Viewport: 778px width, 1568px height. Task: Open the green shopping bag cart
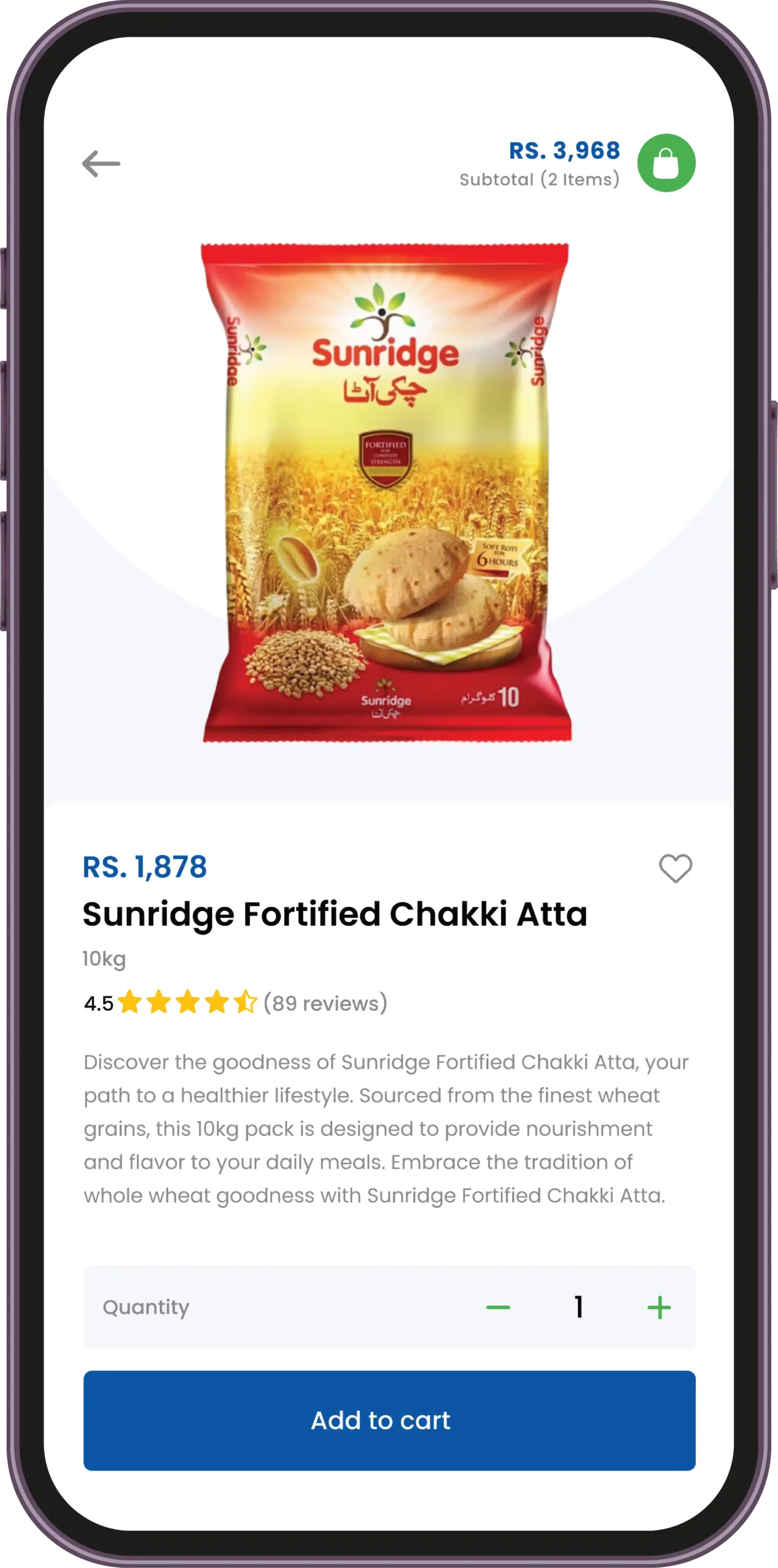666,163
